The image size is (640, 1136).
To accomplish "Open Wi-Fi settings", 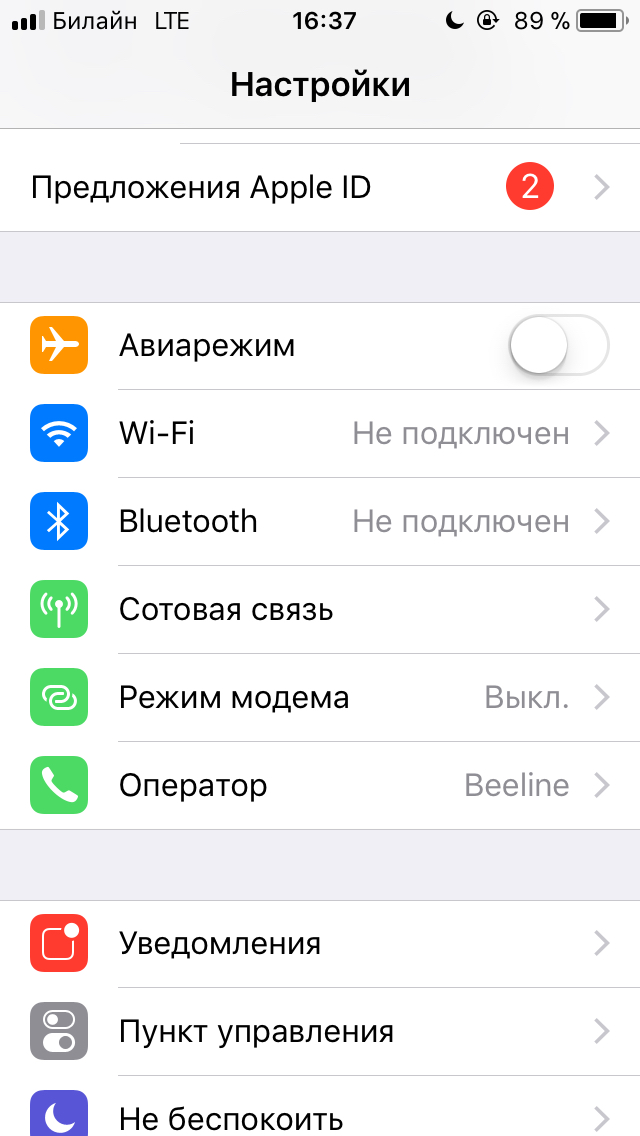I will click(x=320, y=434).
